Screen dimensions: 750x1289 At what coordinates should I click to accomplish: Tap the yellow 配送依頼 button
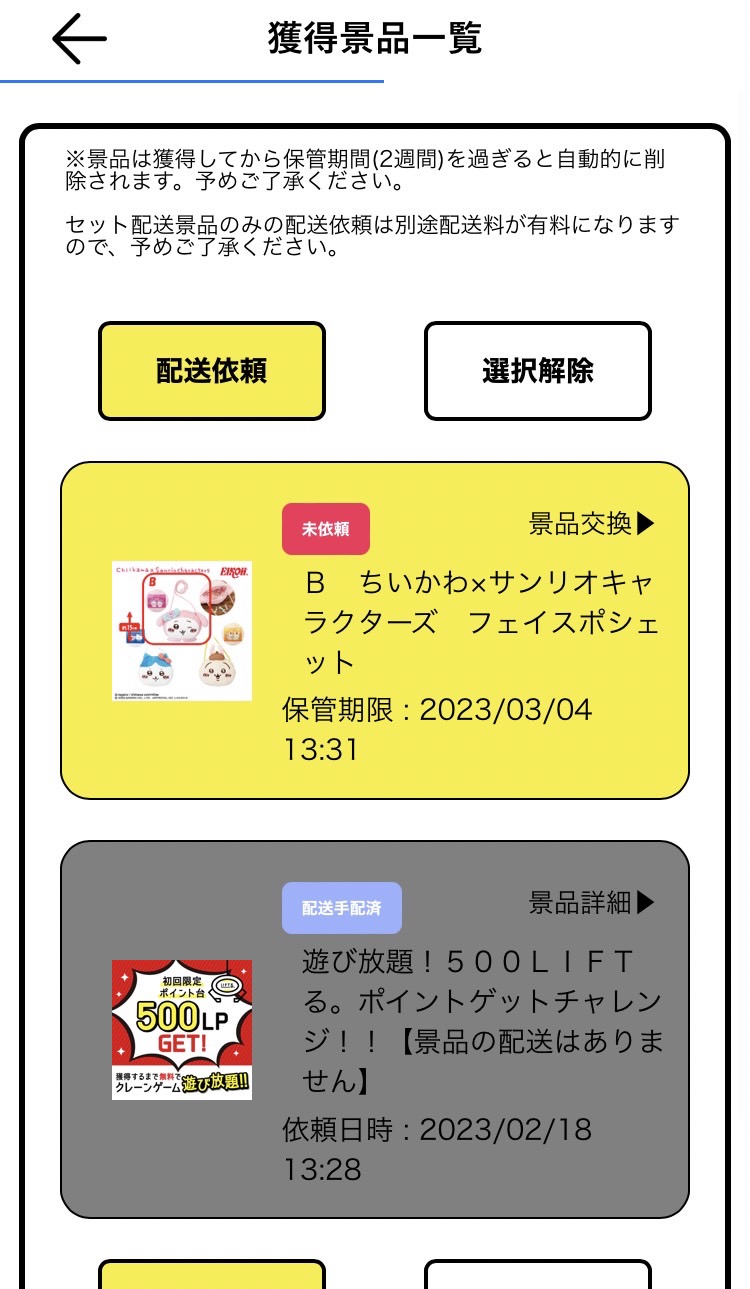pos(212,371)
